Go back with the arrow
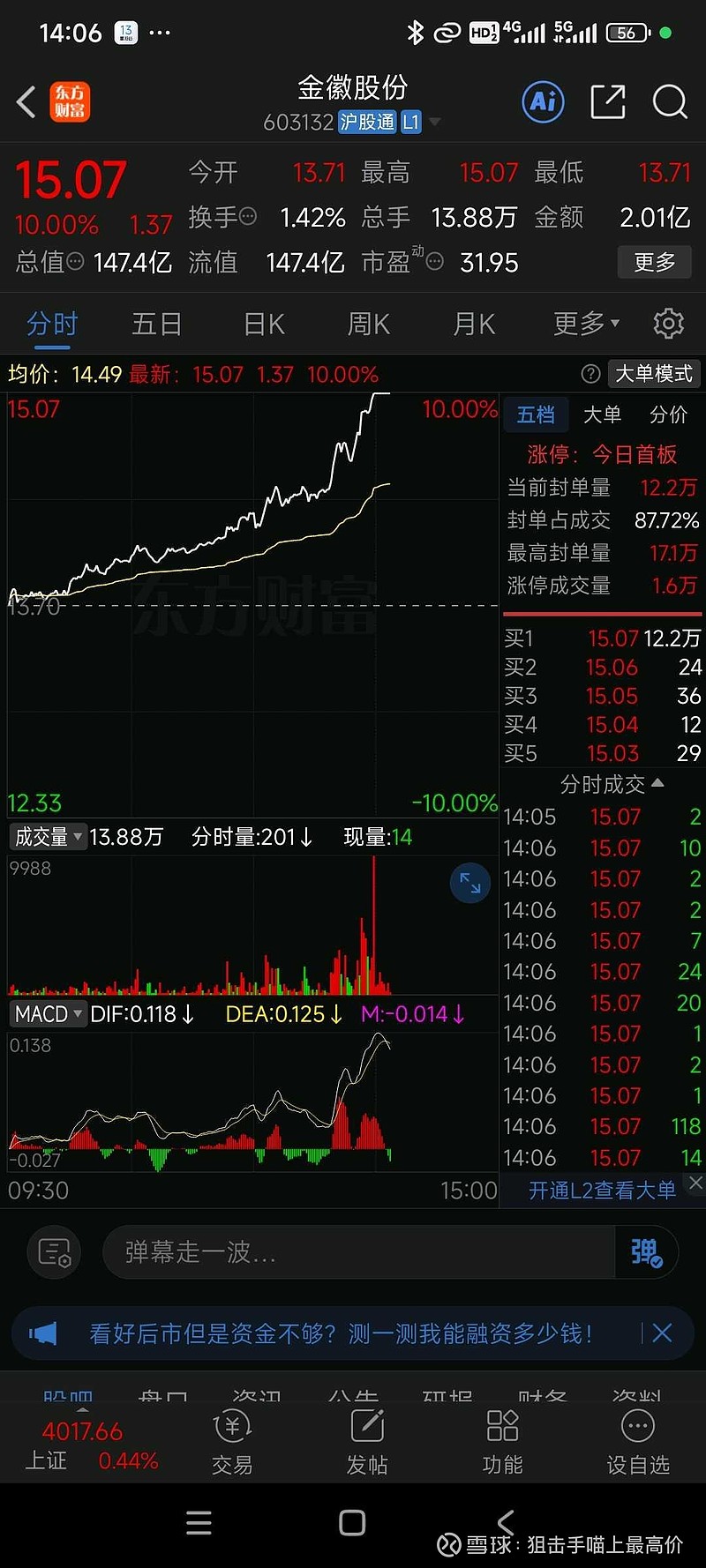Viewport: 706px width, 1568px height. tap(25, 102)
